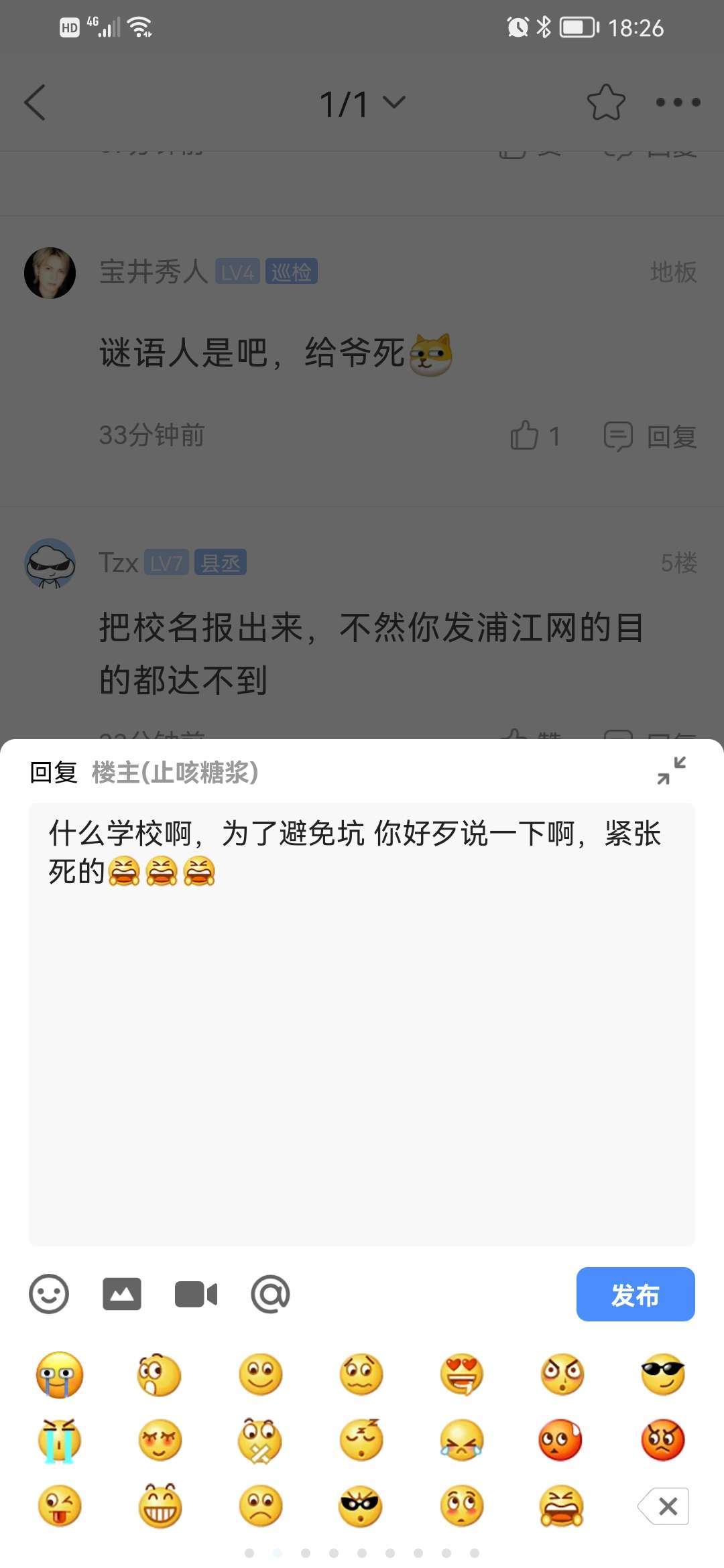
Task: Open the three-dot overflow menu
Action: 678,103
